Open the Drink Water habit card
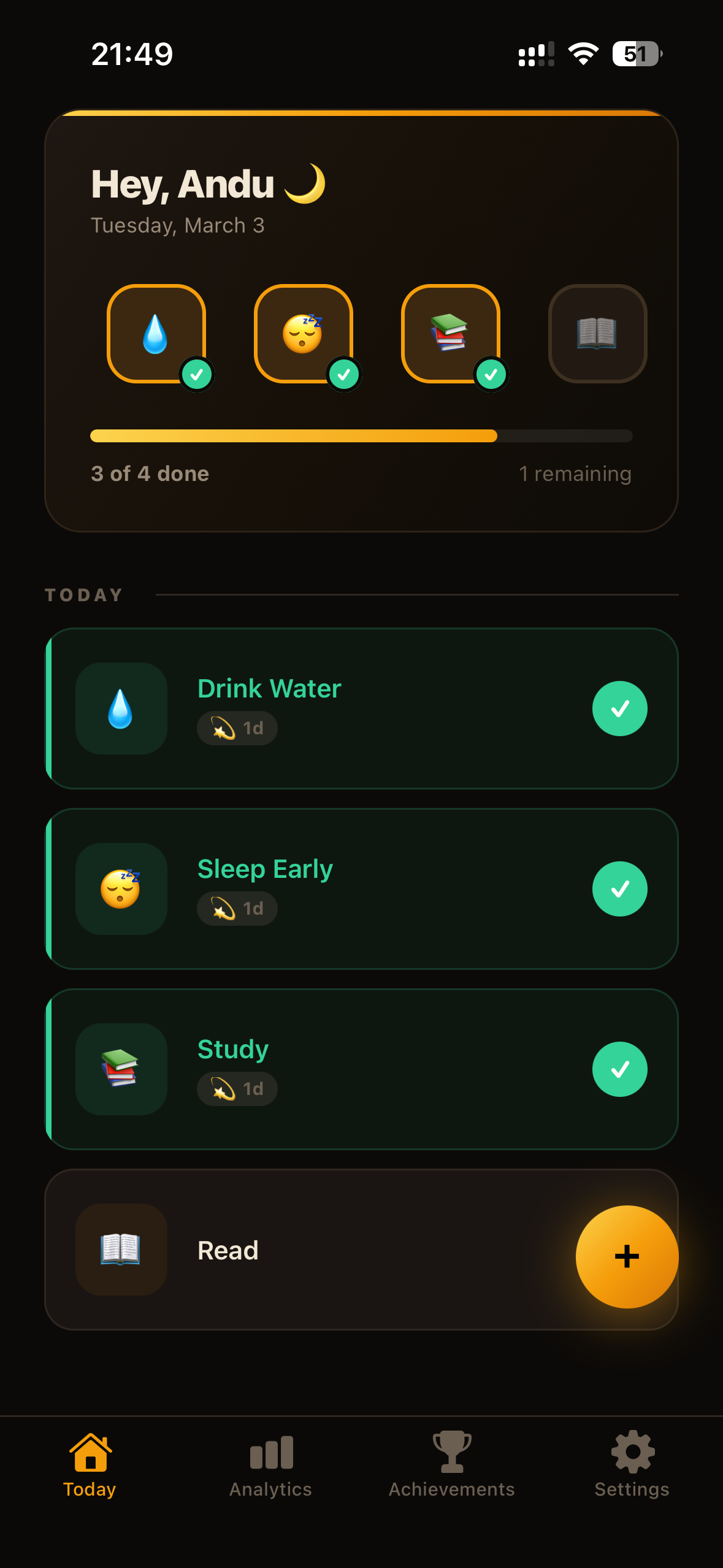This screenshot has height=1568, width=723. coord(362,708)
